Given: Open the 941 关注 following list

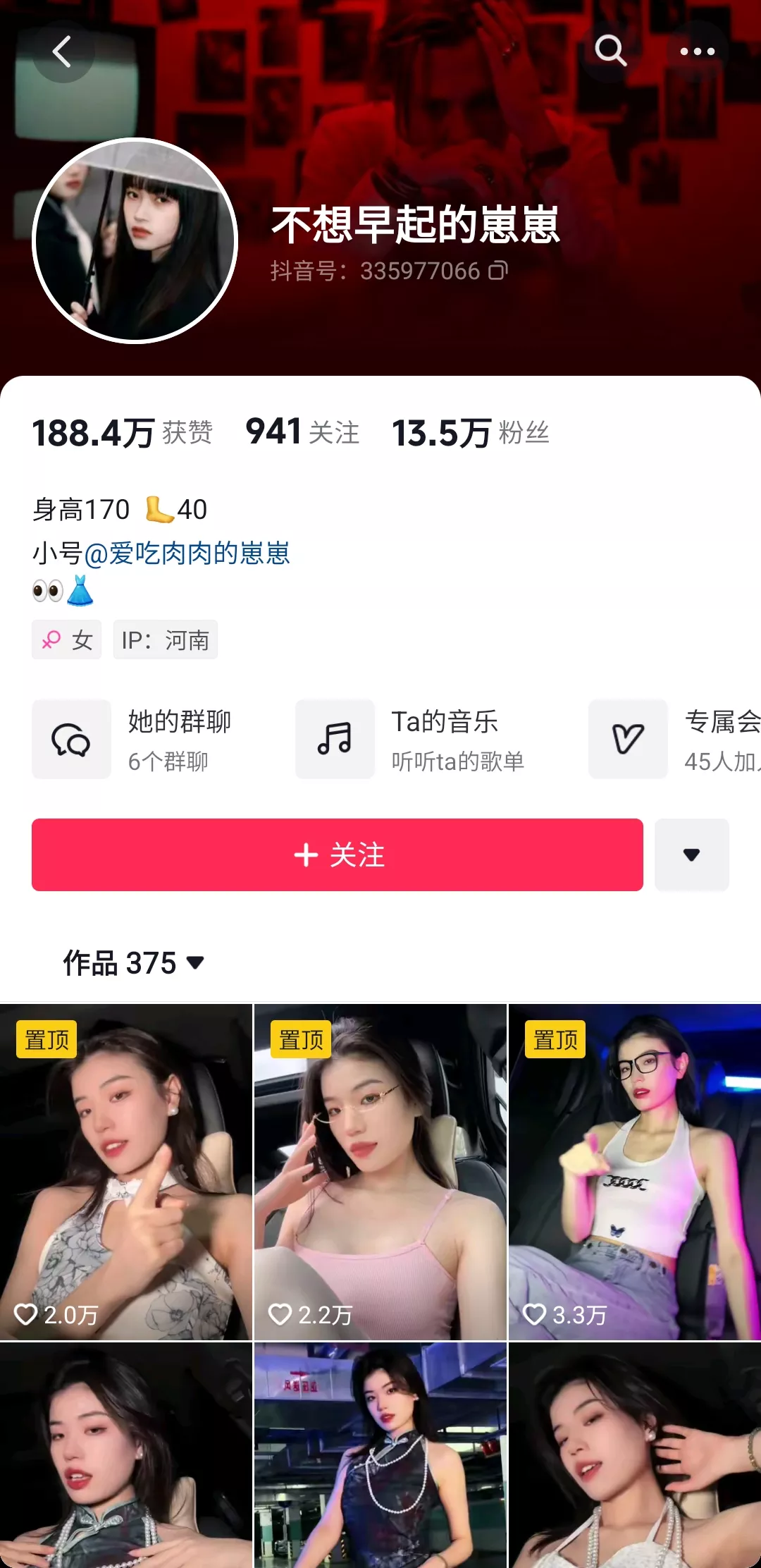Looking at the screenshot, I should pyautogui.click(x=302, y=432).
